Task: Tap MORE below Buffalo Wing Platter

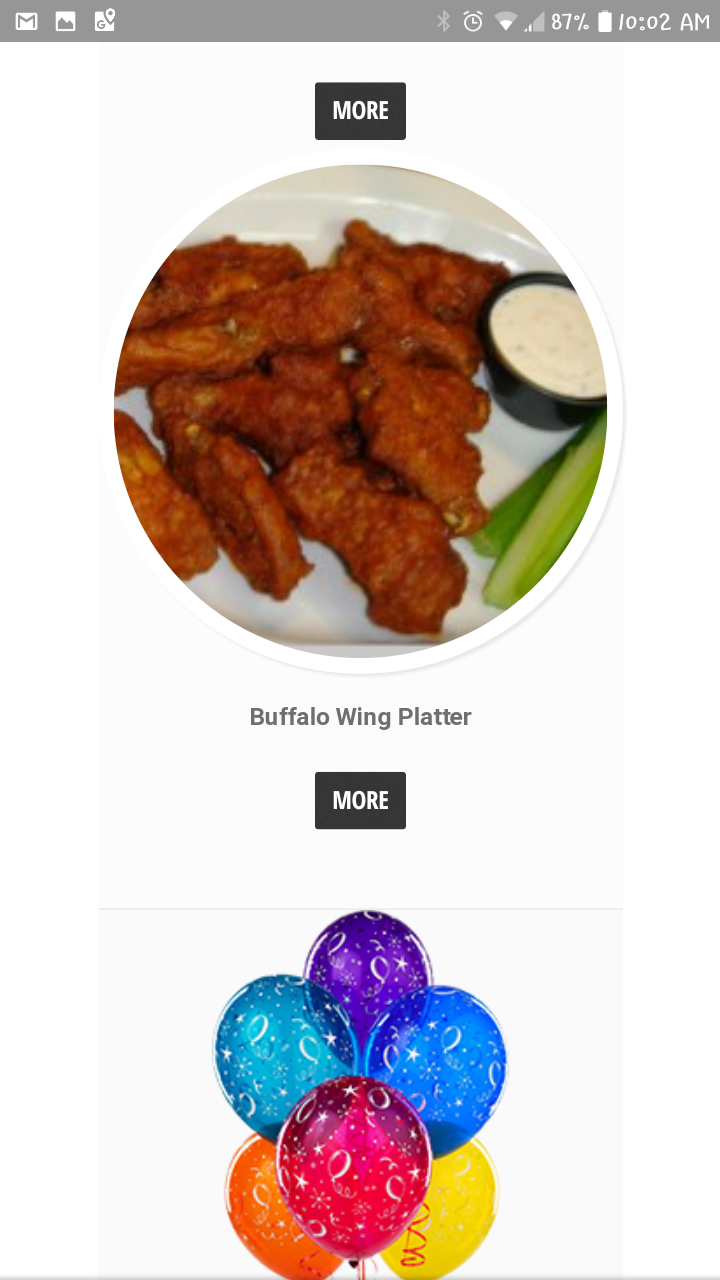Action: [x=360, y=800]
